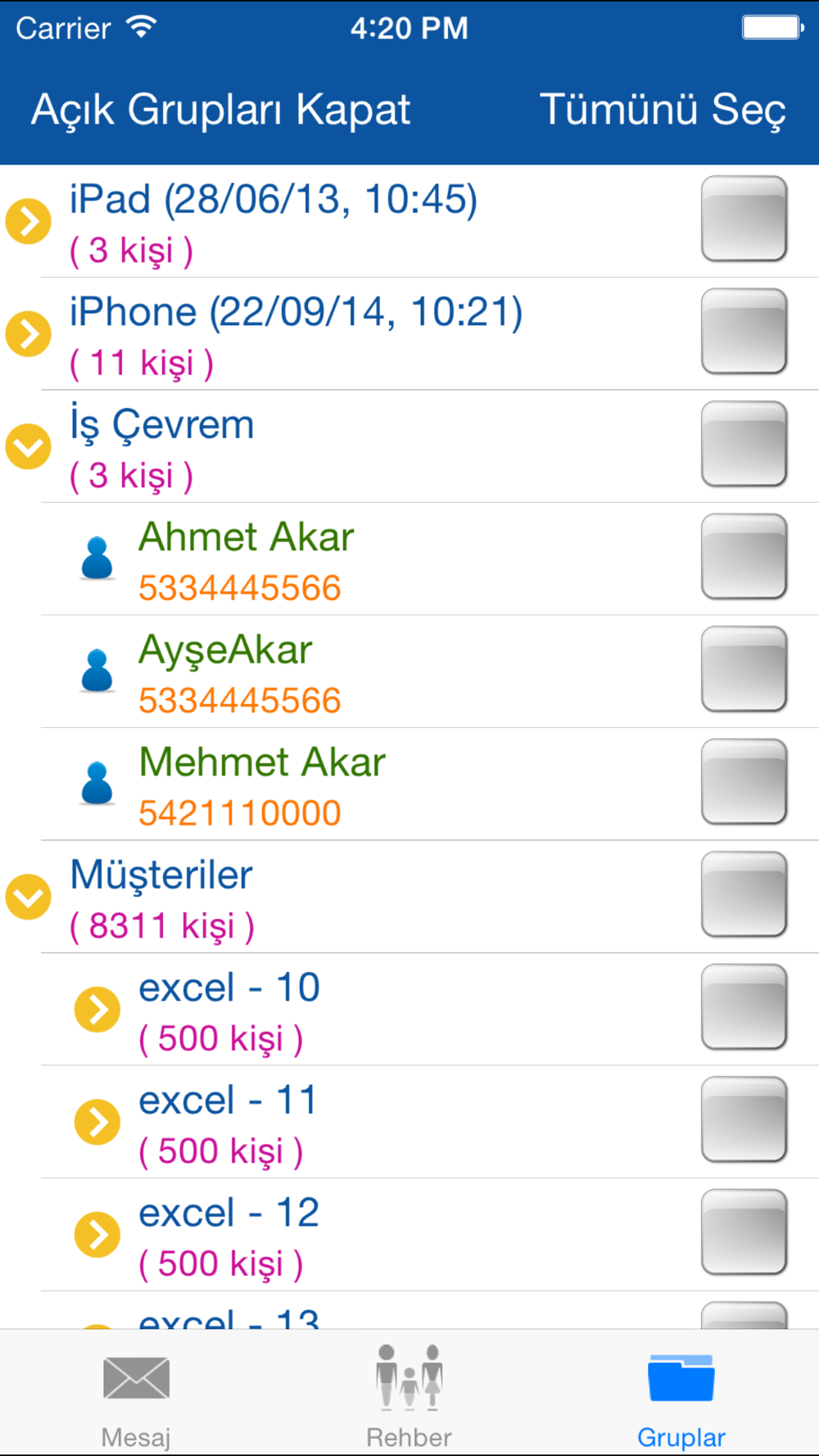Check the AyşeAkar contact box
819x1456 pixels.
pyautogui.click(x=744, y=670)
